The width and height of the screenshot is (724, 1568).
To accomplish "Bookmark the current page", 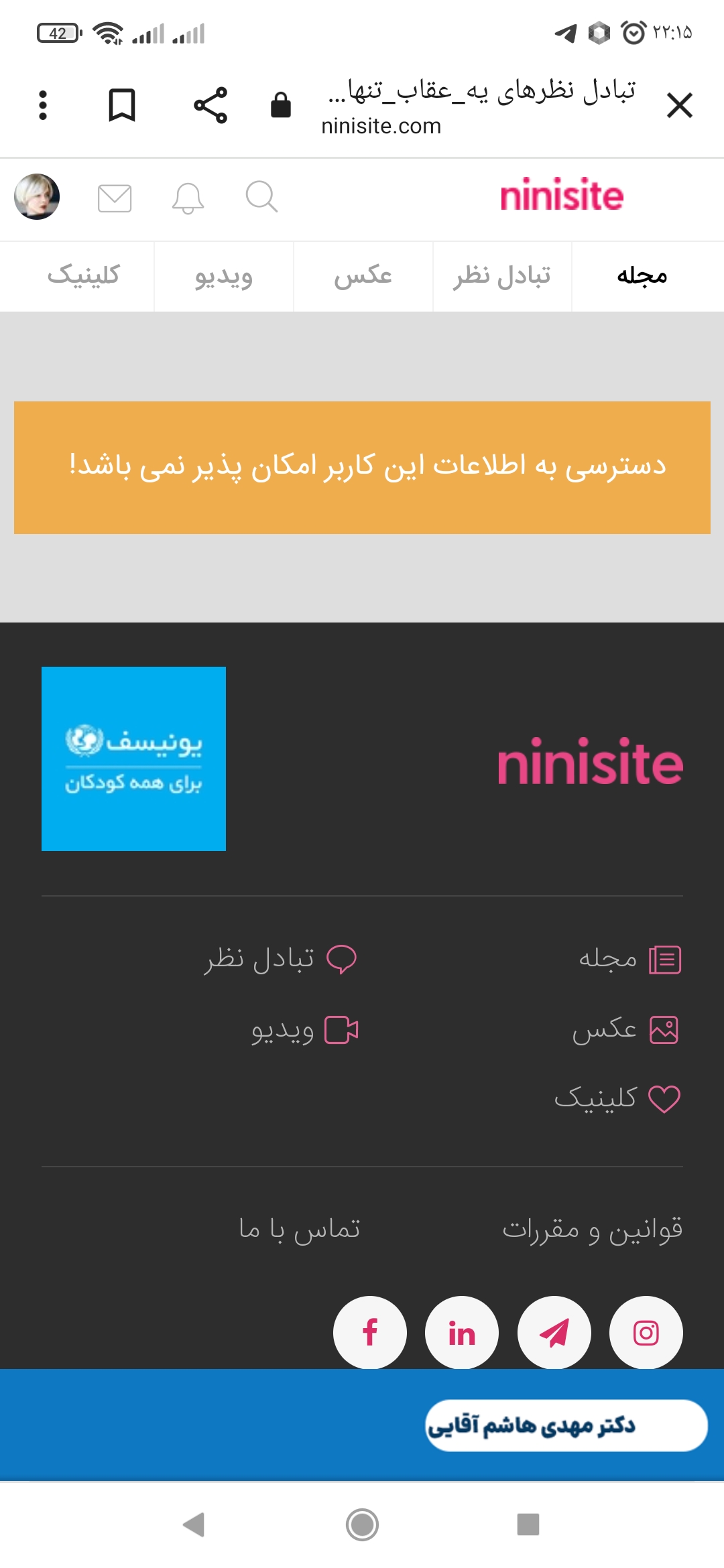I will click(x=122, y=105).
